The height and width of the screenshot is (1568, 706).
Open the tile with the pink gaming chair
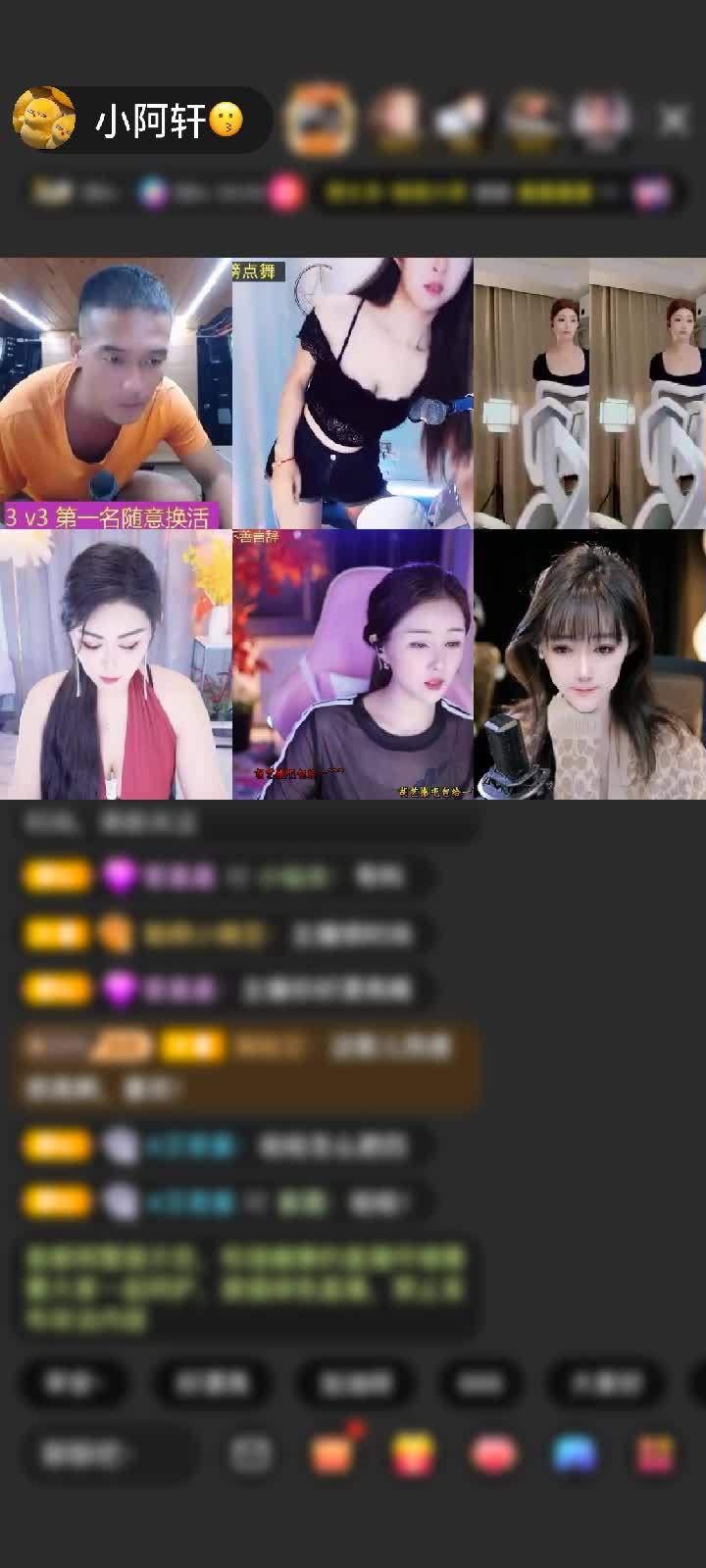[x=352, y=664]
